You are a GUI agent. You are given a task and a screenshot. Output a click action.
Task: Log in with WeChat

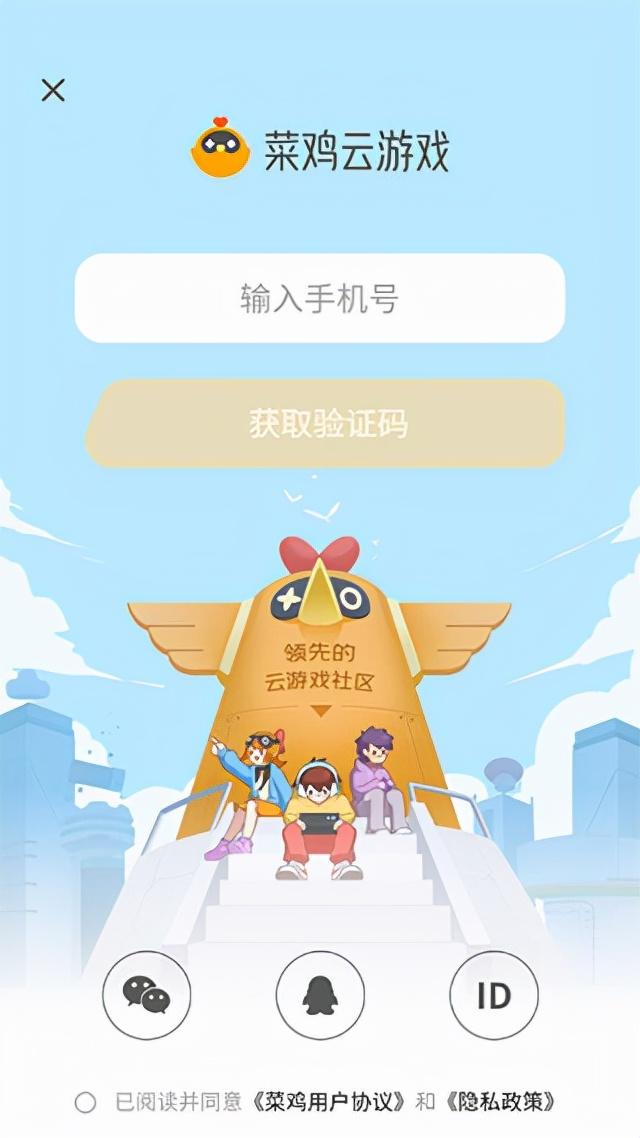pos(146,995)
